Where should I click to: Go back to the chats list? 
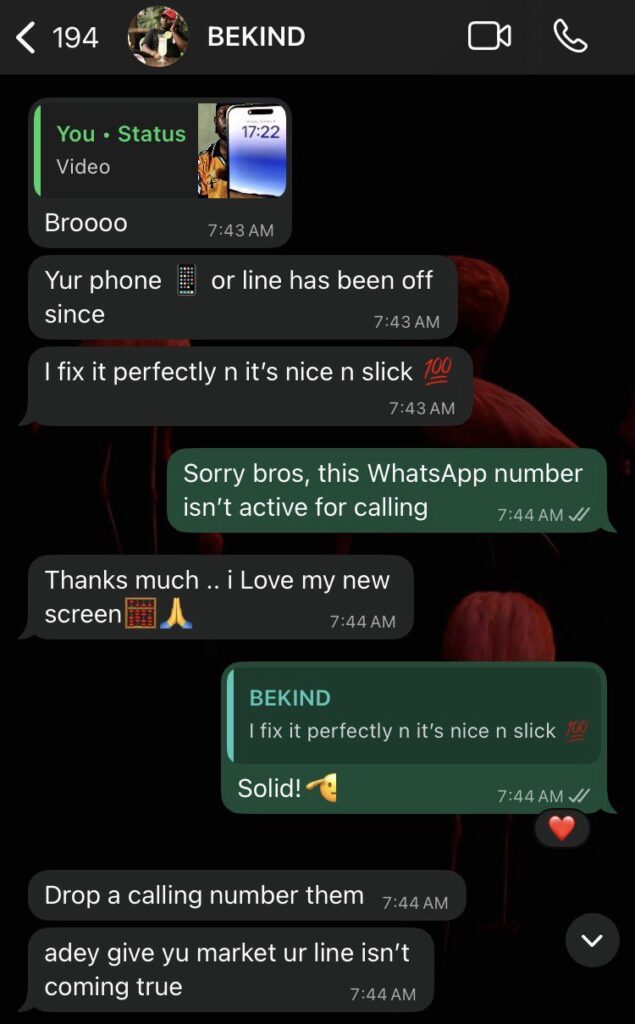click(28, 38)
